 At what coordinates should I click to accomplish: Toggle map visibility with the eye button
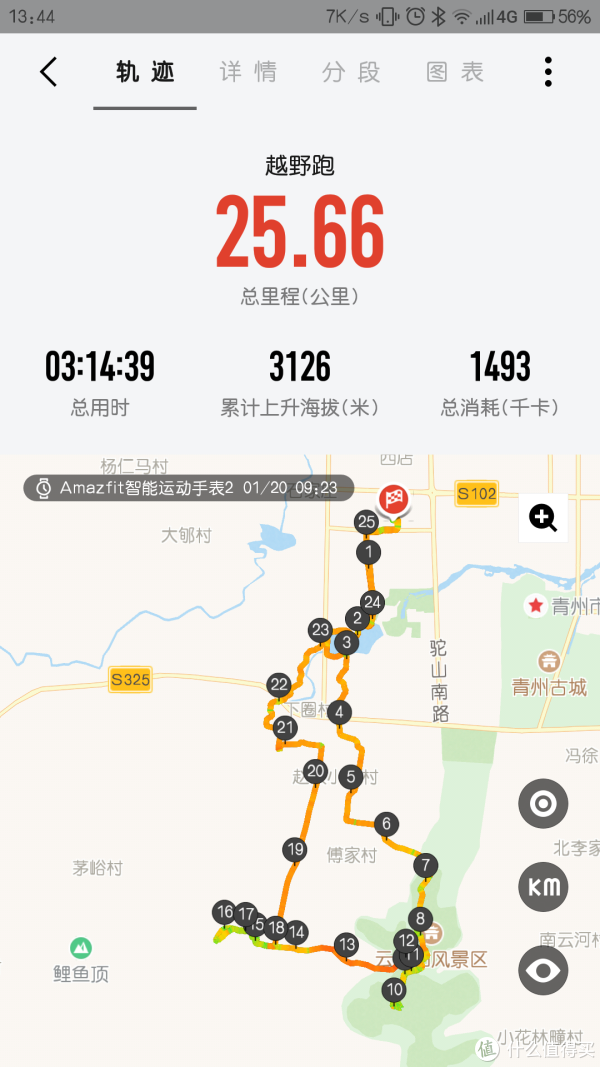[543, 970]
